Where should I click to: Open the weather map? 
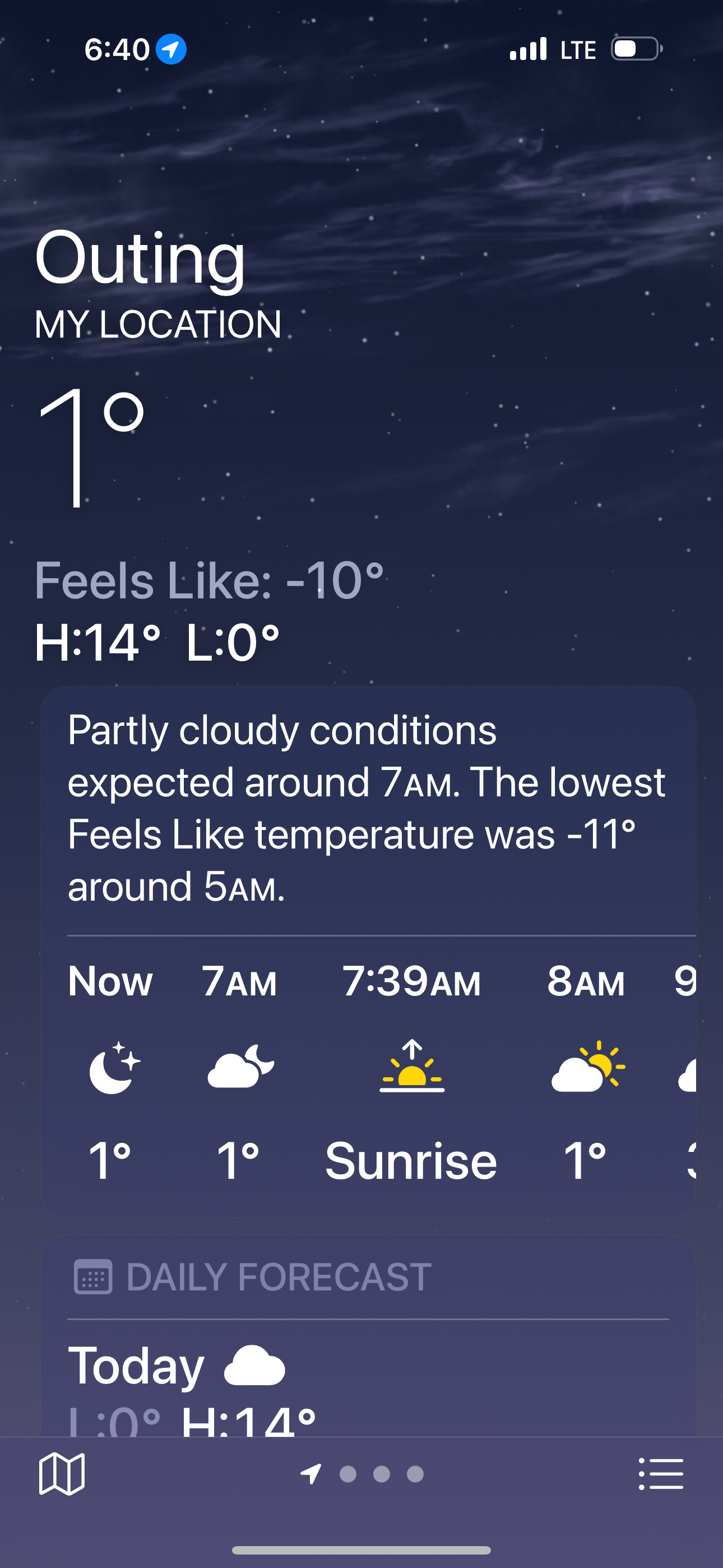tap(62, 1474)
